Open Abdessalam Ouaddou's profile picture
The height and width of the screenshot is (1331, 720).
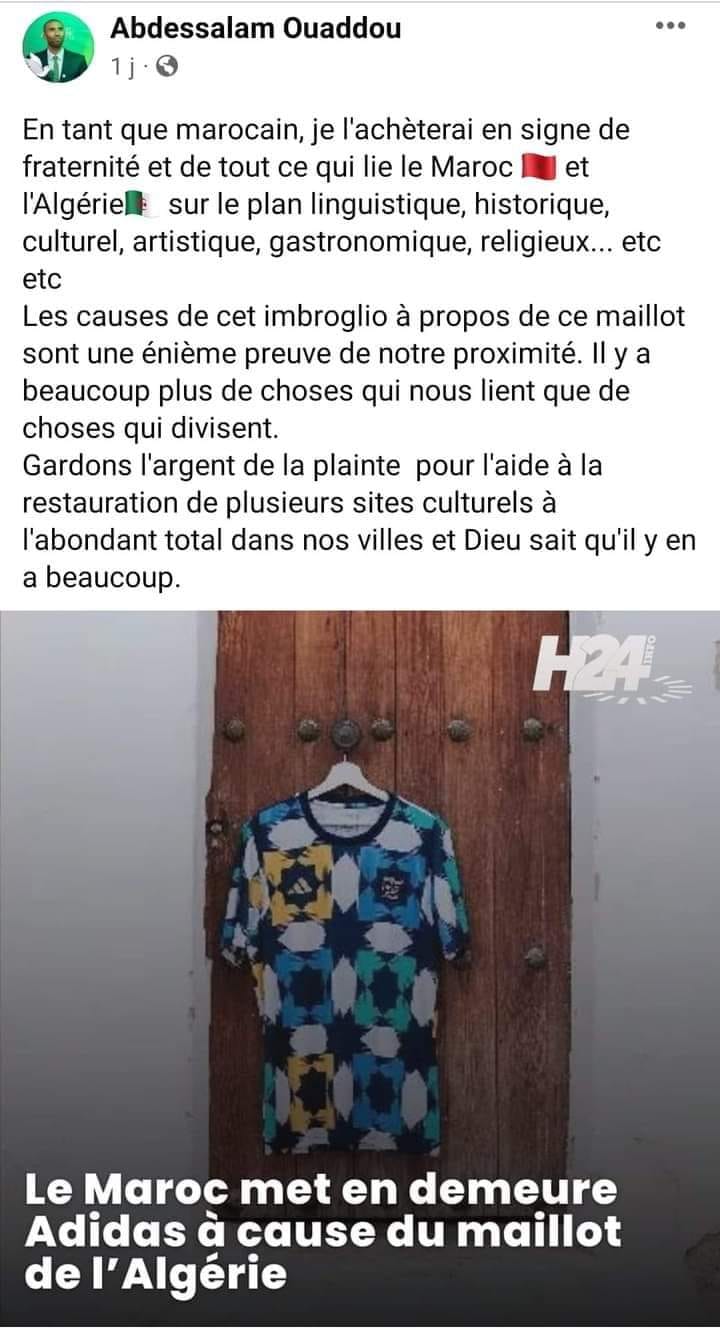[x=55, y=47]
